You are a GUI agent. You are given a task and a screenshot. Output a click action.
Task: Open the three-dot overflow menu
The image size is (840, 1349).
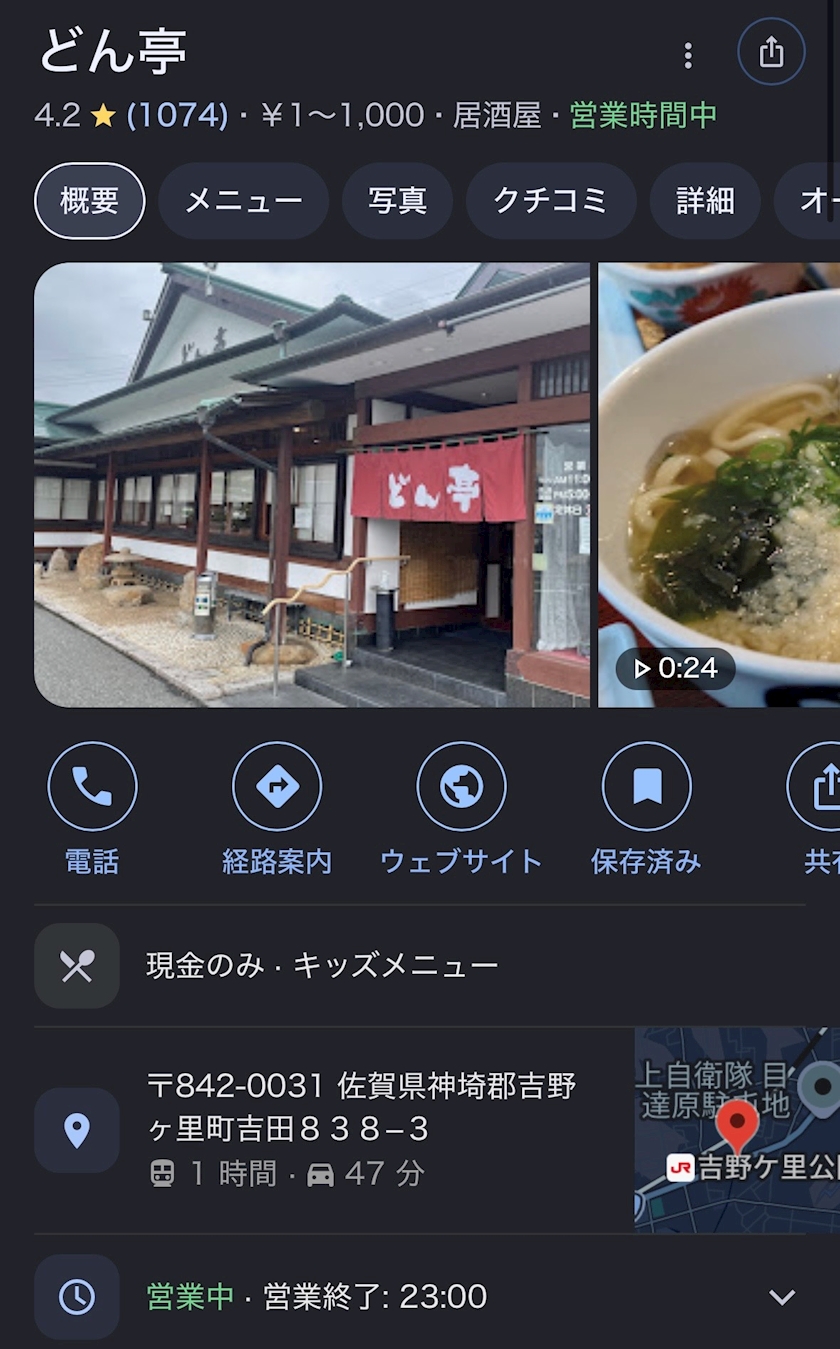[687, 55]
